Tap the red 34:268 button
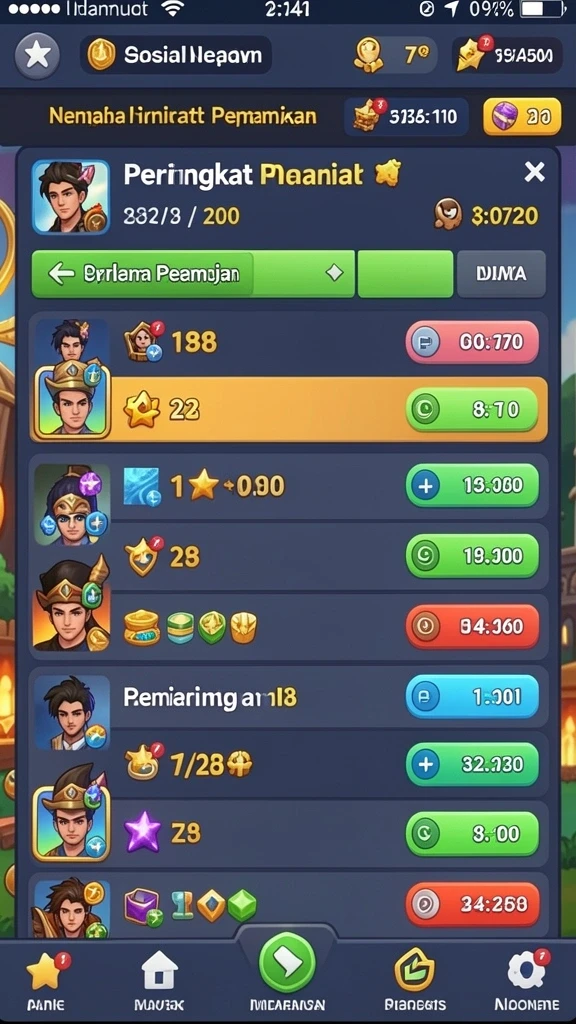This screenshot has height=1024, width=576. pos(472,904)
